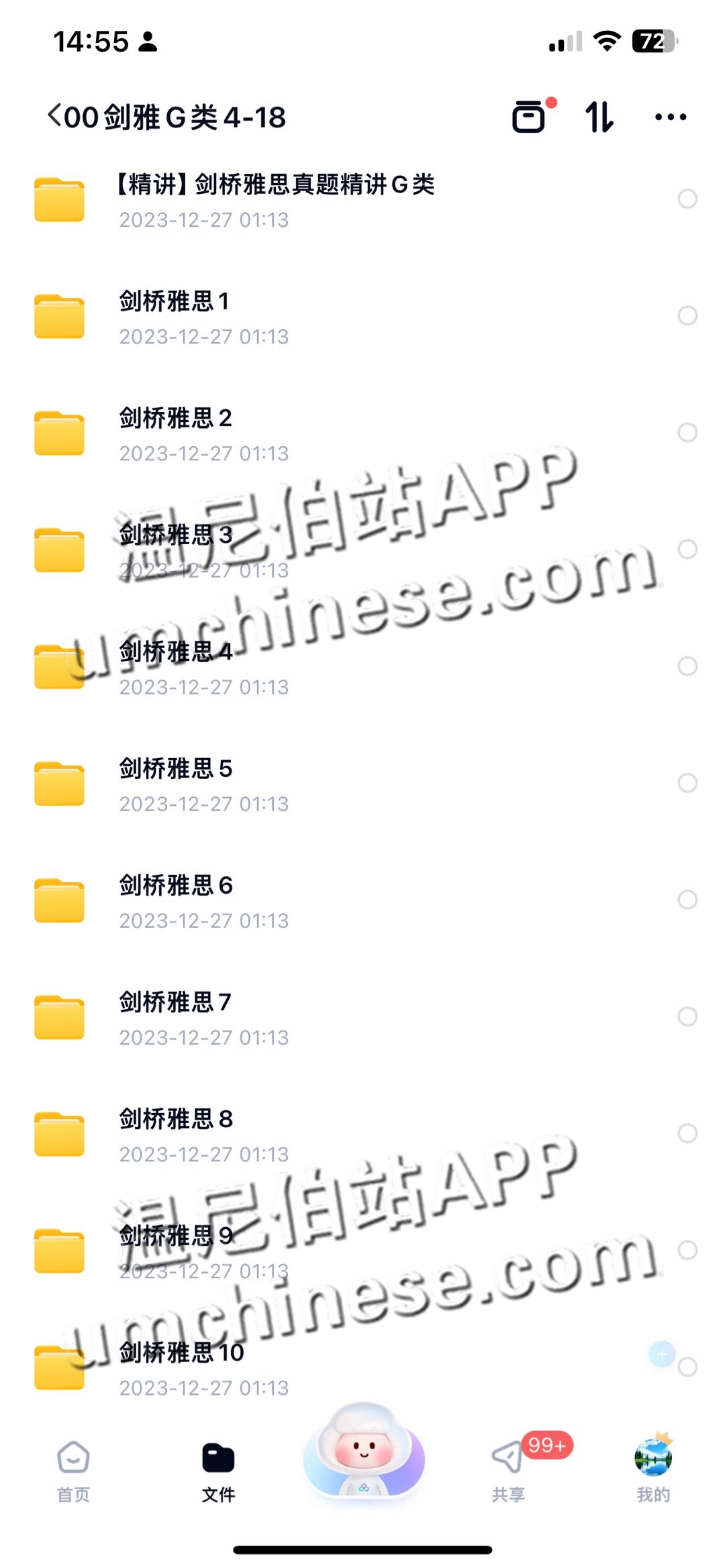Go back from the 00剑雅G类4-18 folder
This screenshot has width=725, height=1568.
click(55, 116)
